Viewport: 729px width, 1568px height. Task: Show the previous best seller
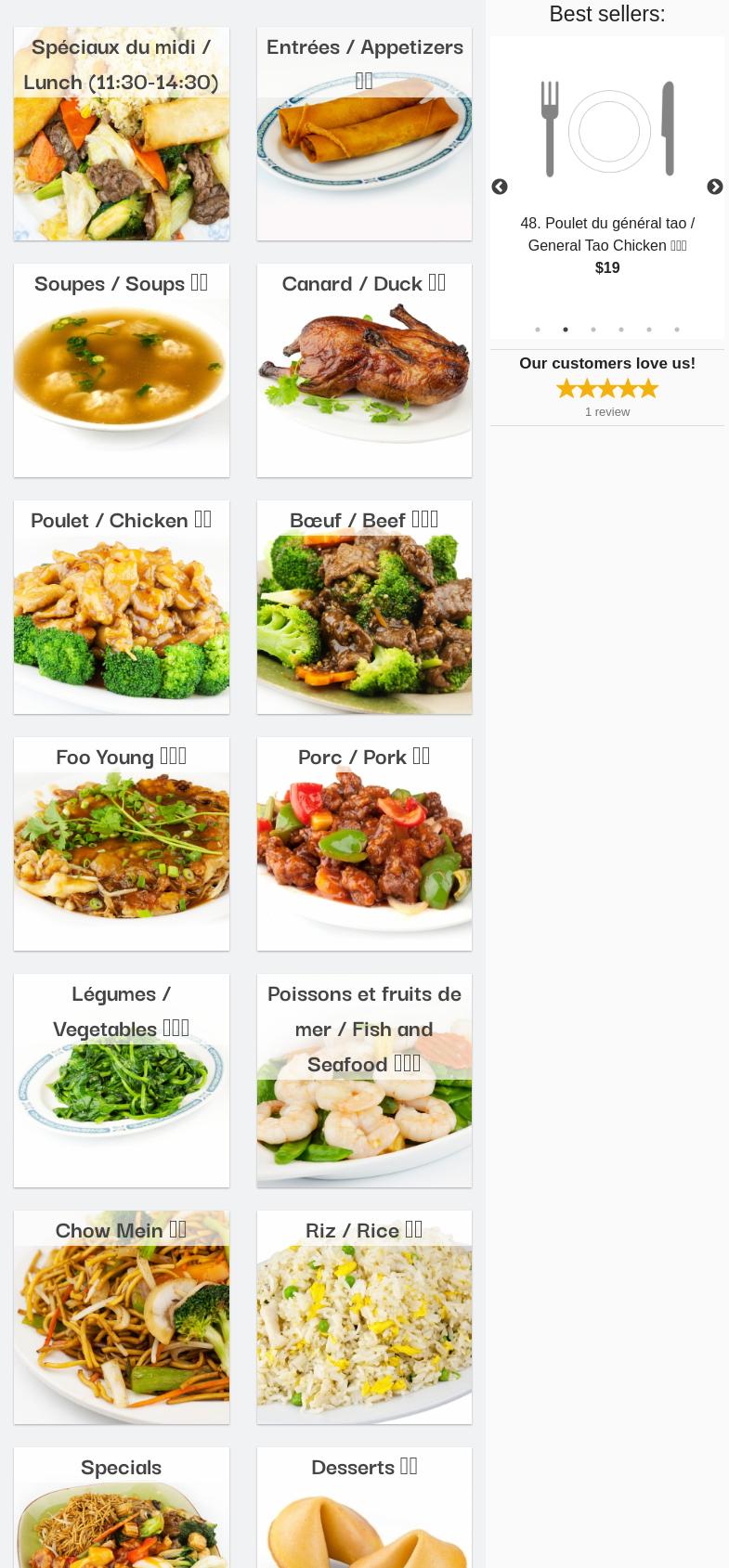coord(500,188)
